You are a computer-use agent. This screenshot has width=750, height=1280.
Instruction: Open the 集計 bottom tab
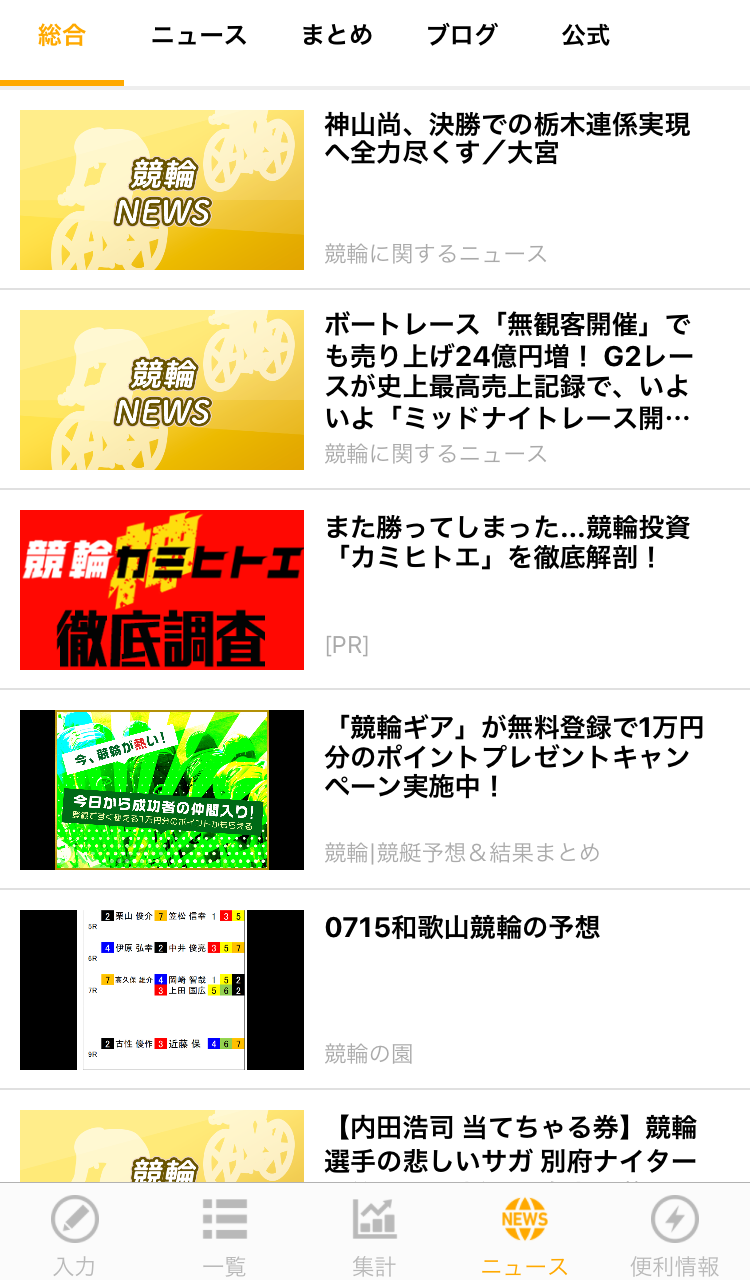[374, 1234]
